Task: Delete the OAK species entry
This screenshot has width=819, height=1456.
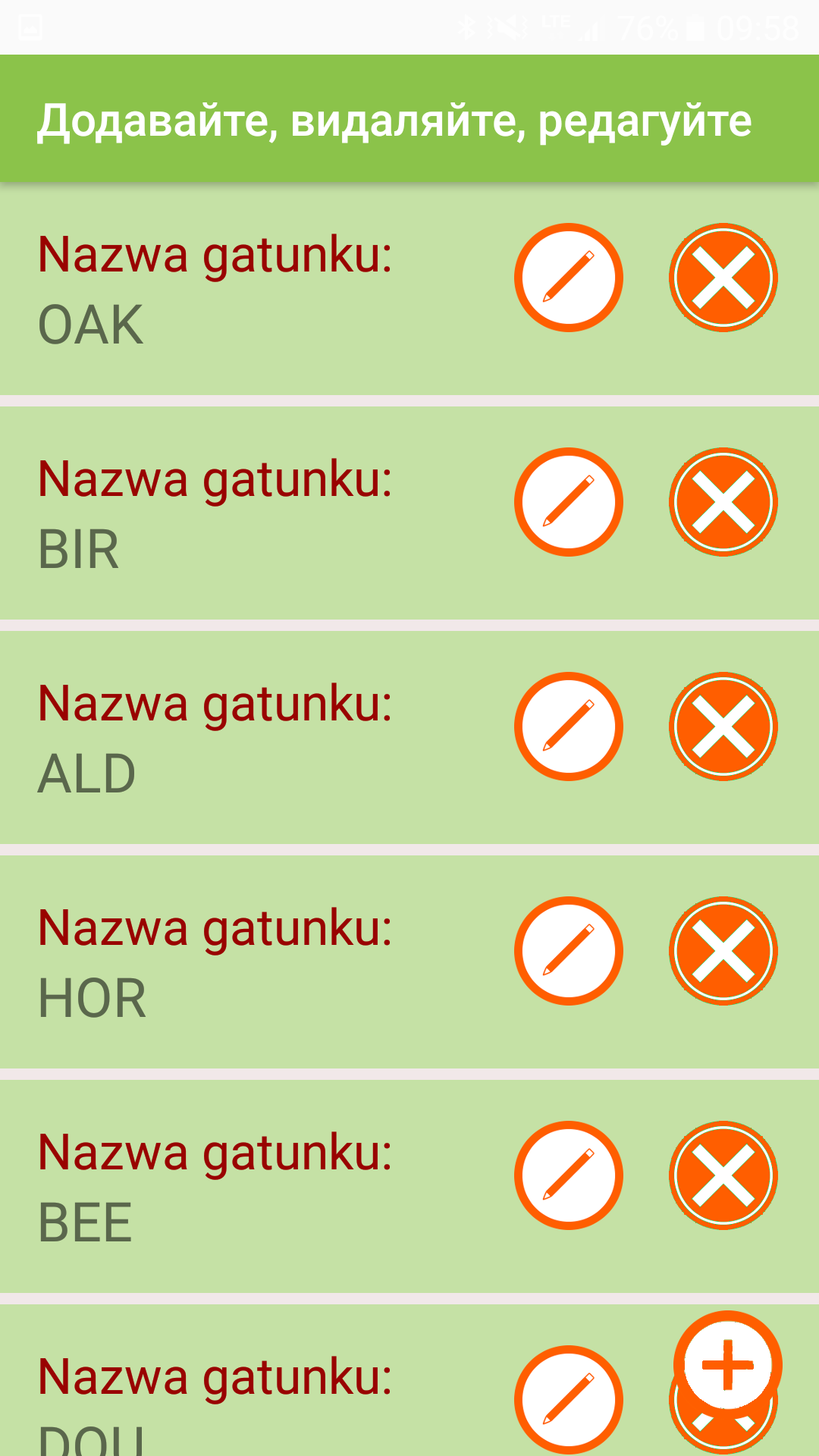Action: click(x=723, y=278)
